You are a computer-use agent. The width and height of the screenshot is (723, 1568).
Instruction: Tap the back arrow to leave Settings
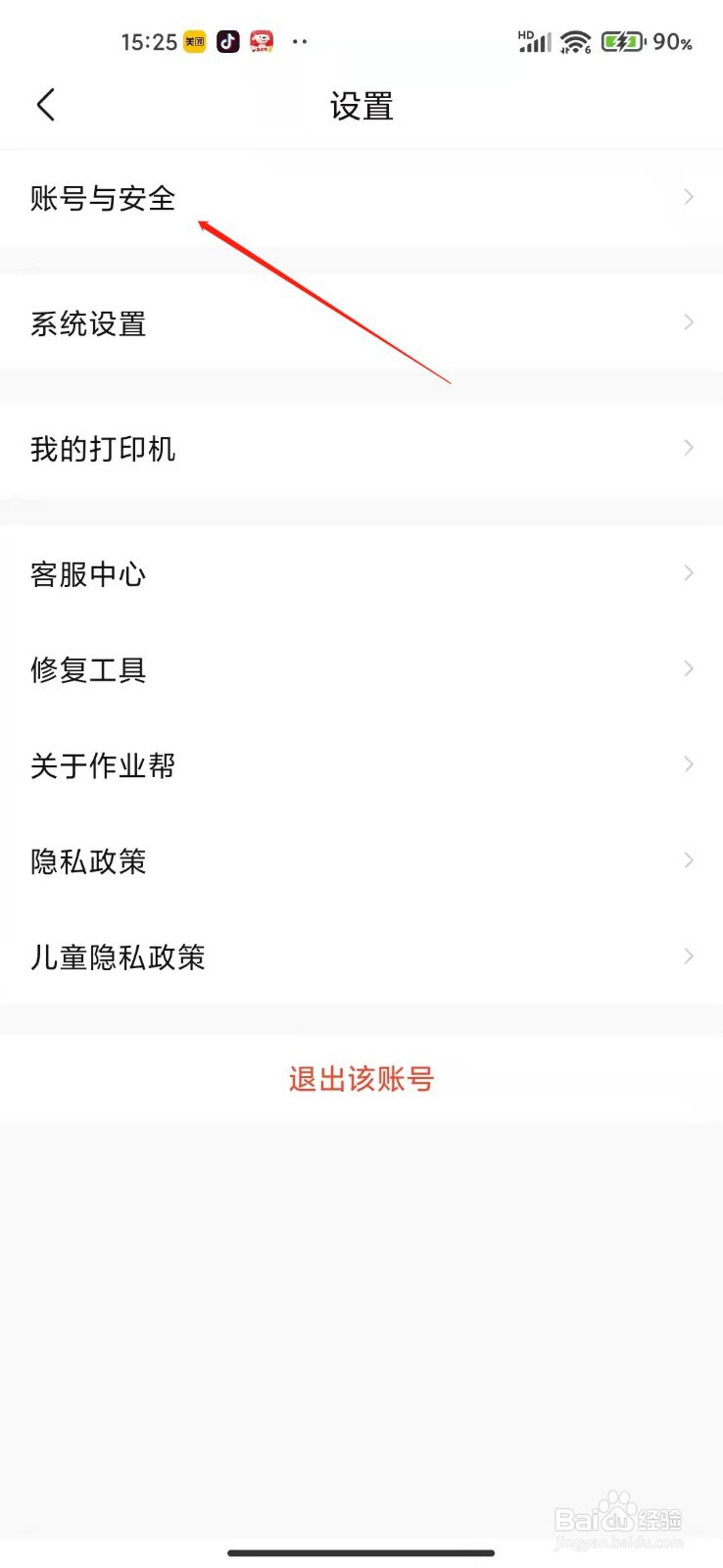click(x=44, y=103)
